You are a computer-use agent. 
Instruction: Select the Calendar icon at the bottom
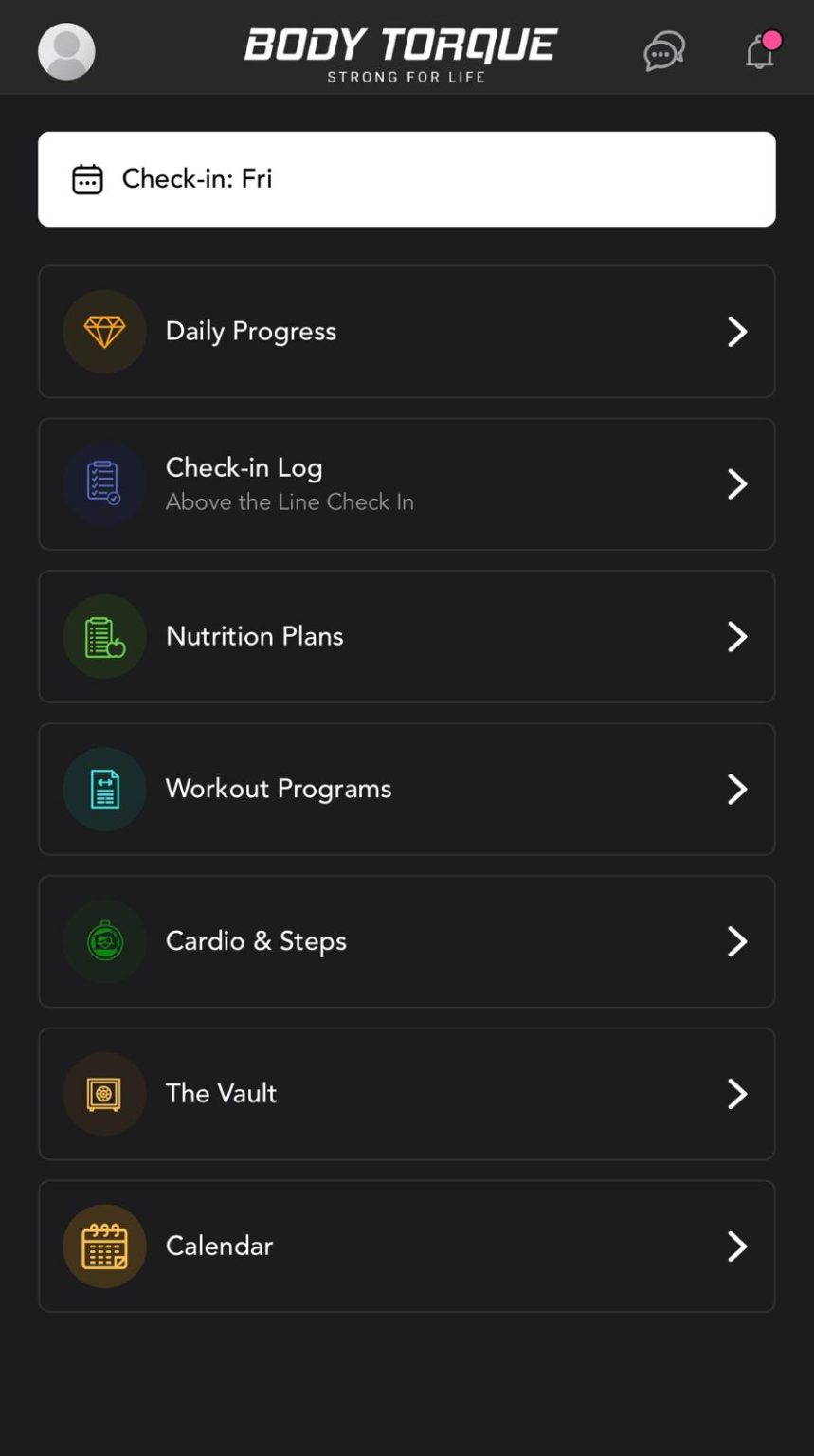104,1247
